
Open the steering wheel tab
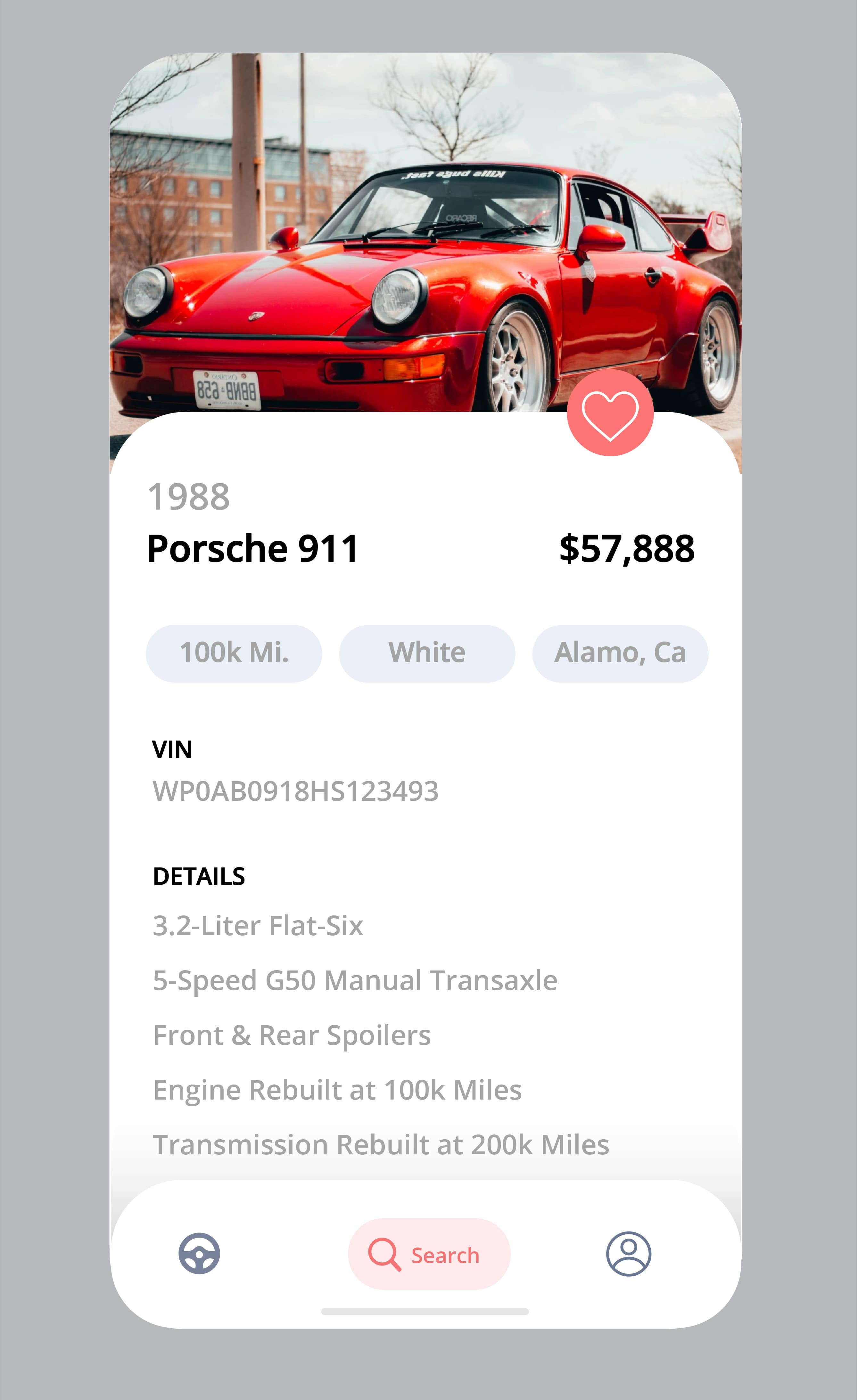(199, 1253)
